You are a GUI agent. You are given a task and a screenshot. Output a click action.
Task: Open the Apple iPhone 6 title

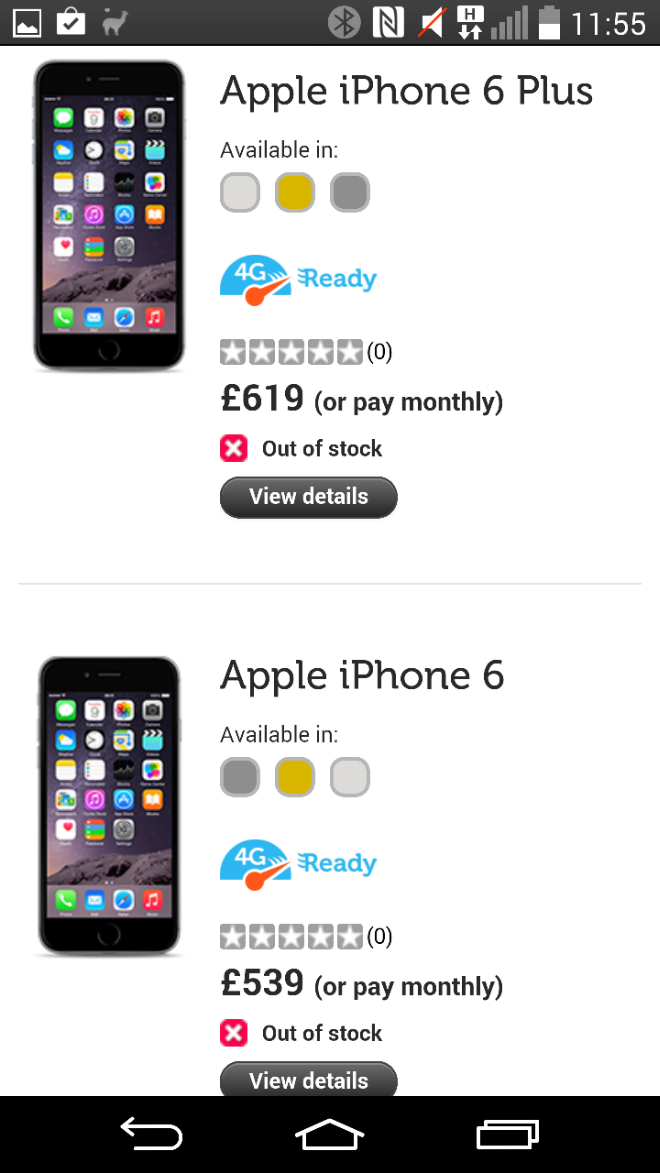(x=362, y=676)
